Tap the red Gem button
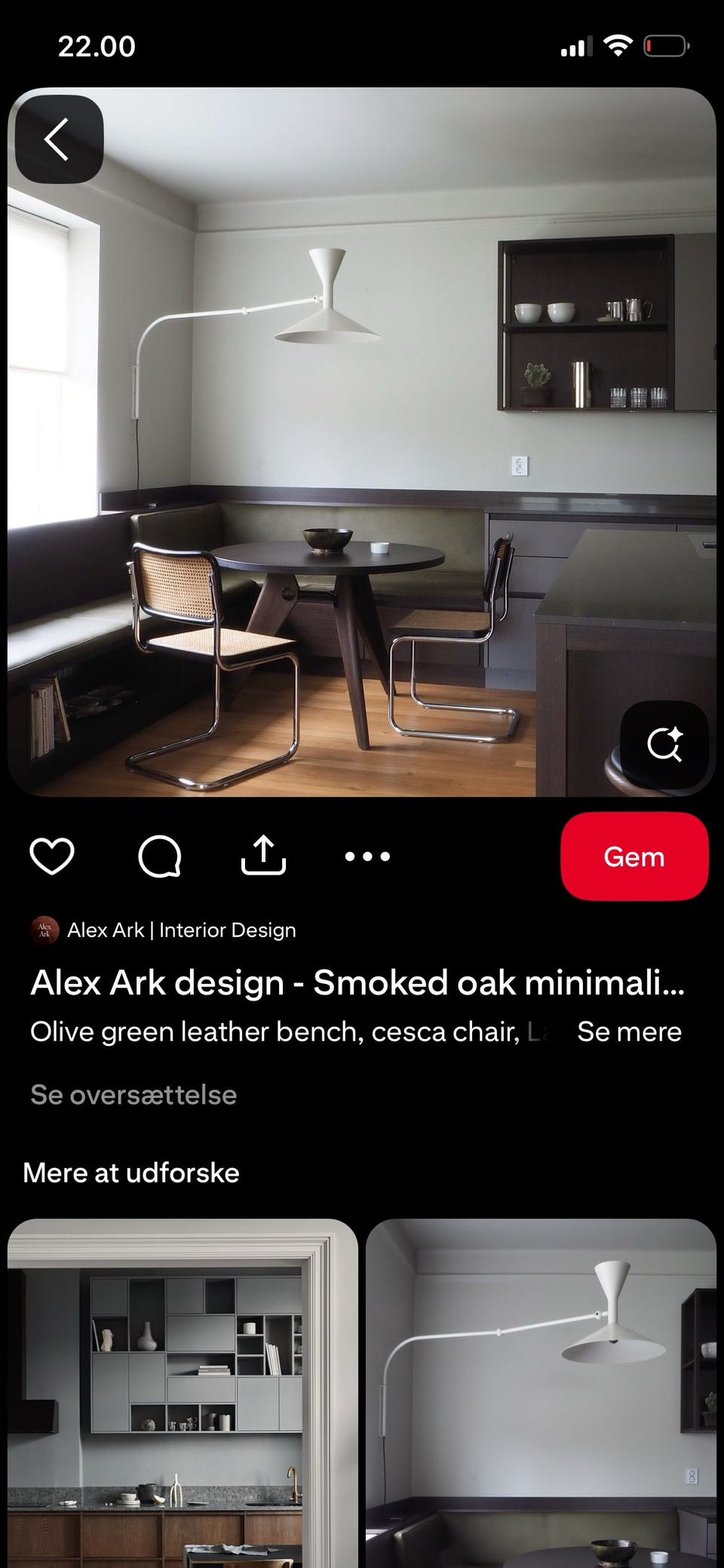The height and width of the screenshot is (1568, 724). point(634,856)
